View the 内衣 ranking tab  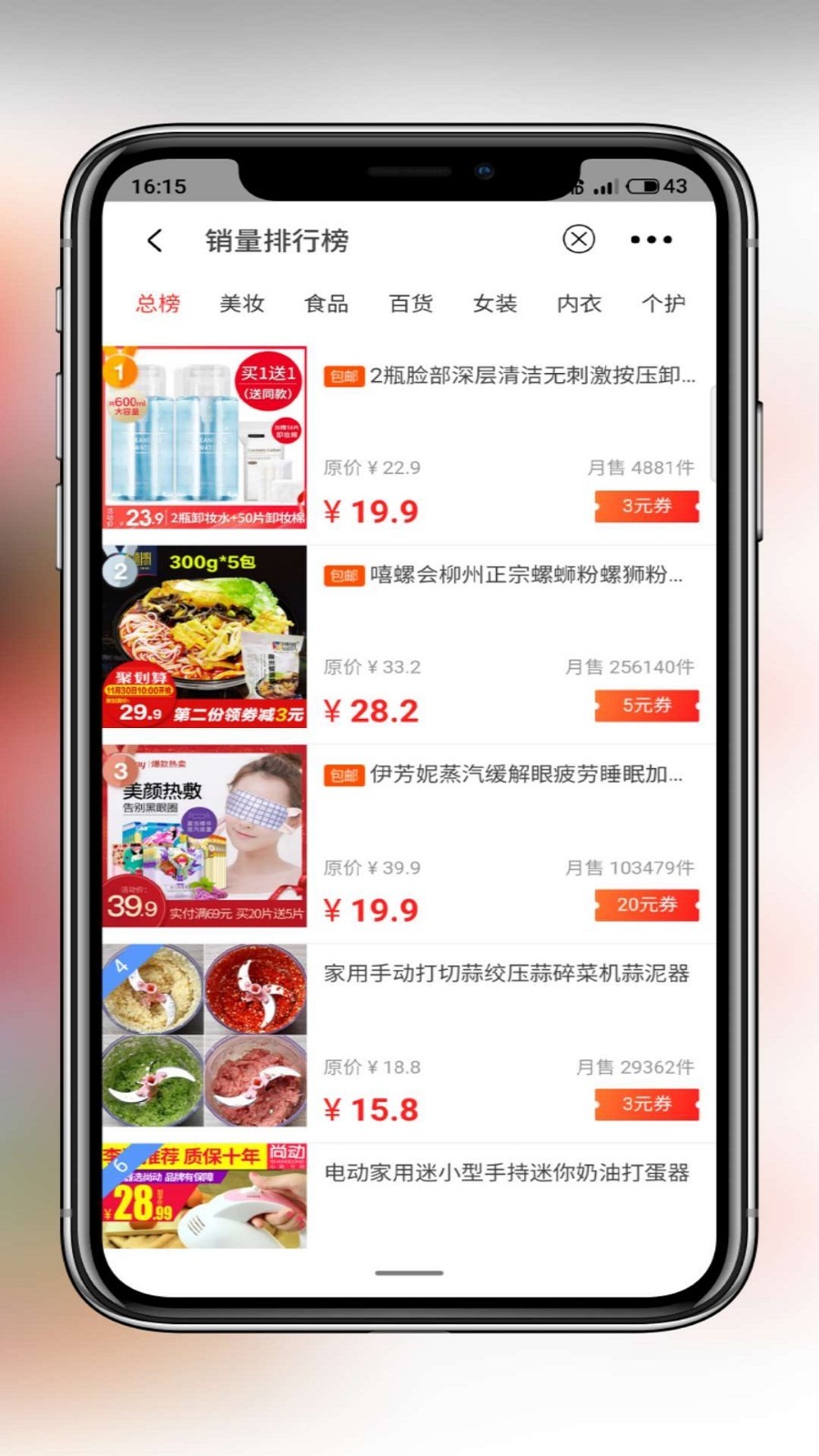point(580,303)
